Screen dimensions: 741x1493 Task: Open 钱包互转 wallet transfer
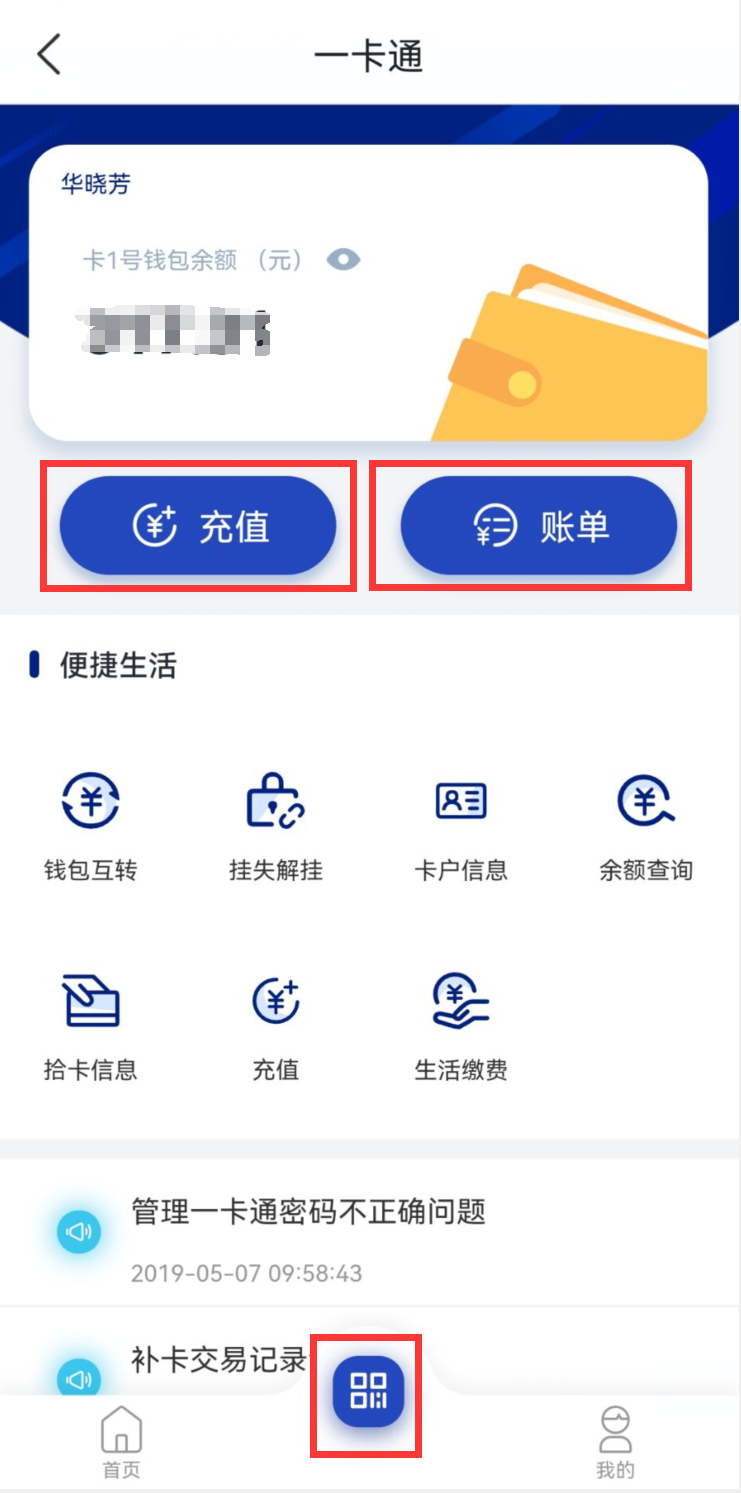pos(91,826)
